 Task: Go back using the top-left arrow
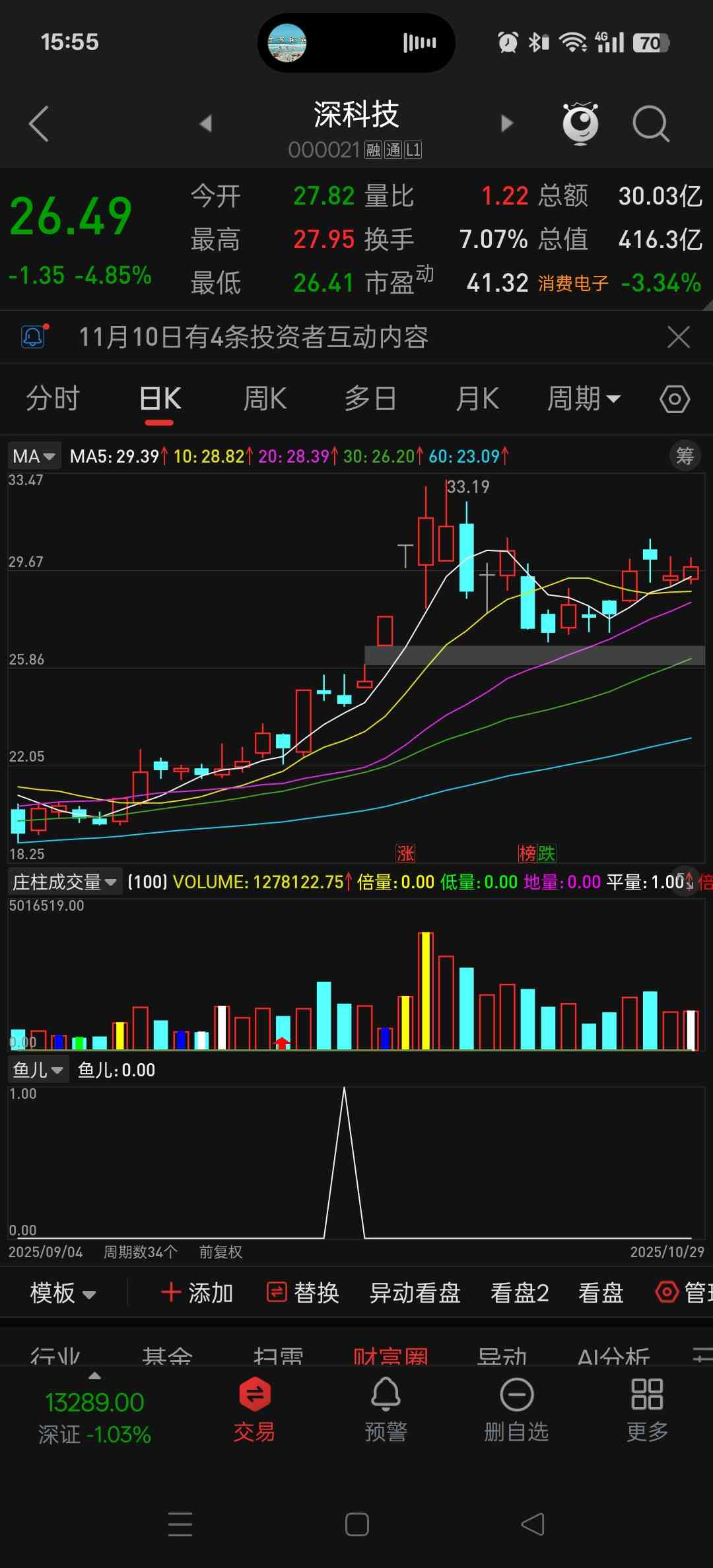click(39, 123)
